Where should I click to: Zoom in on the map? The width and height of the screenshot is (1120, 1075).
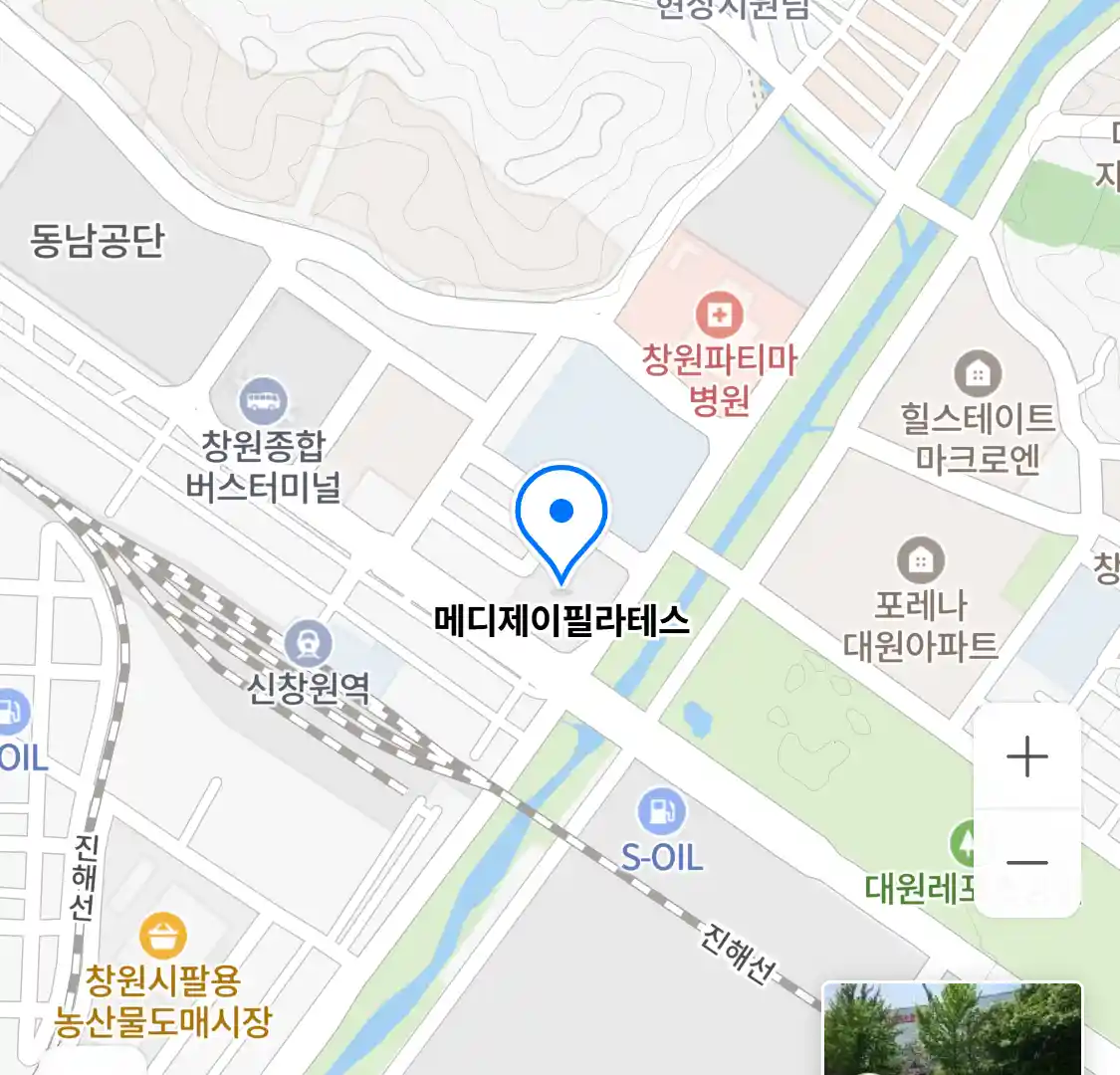[x=1026, y=757]
